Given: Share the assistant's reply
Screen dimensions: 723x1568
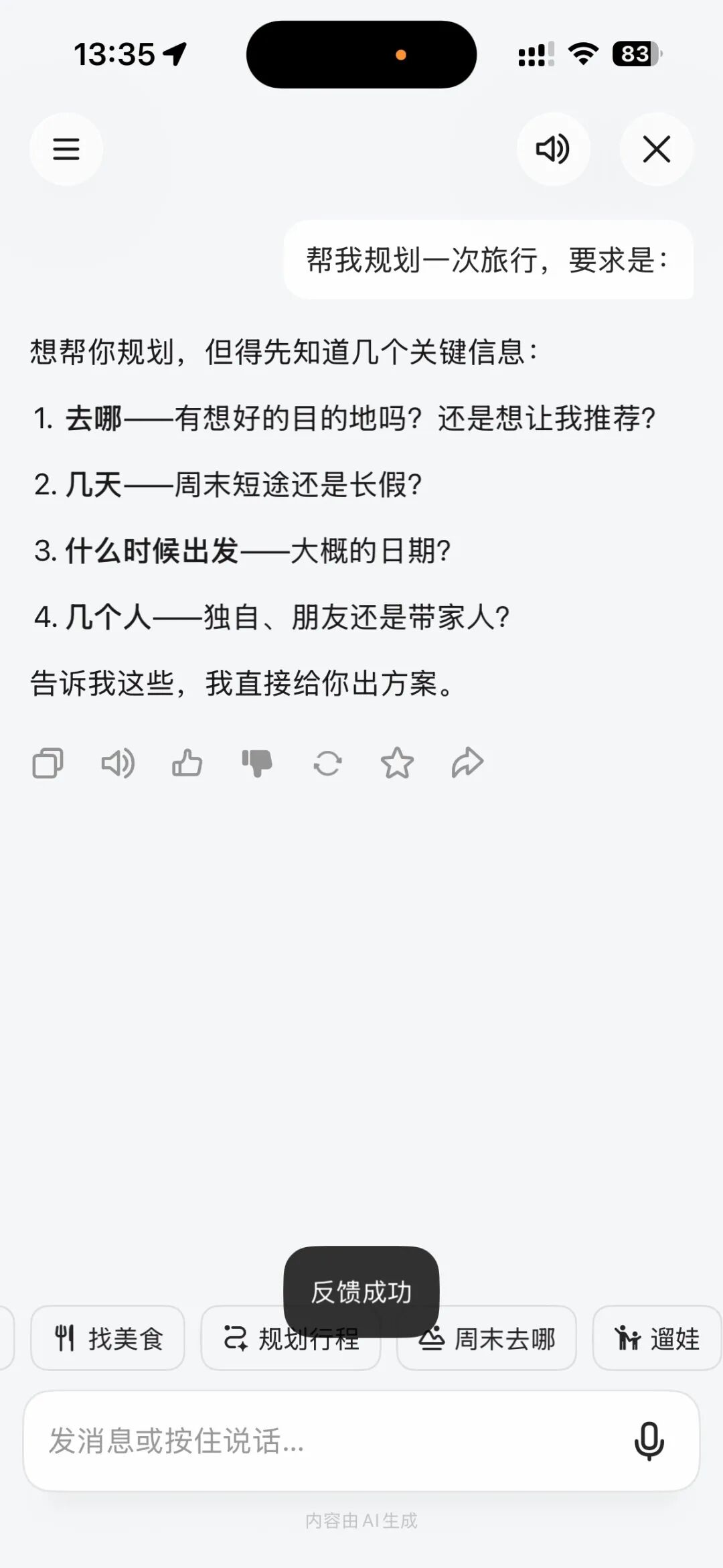Looking at the screenshot, I should [x=467, y=763].
